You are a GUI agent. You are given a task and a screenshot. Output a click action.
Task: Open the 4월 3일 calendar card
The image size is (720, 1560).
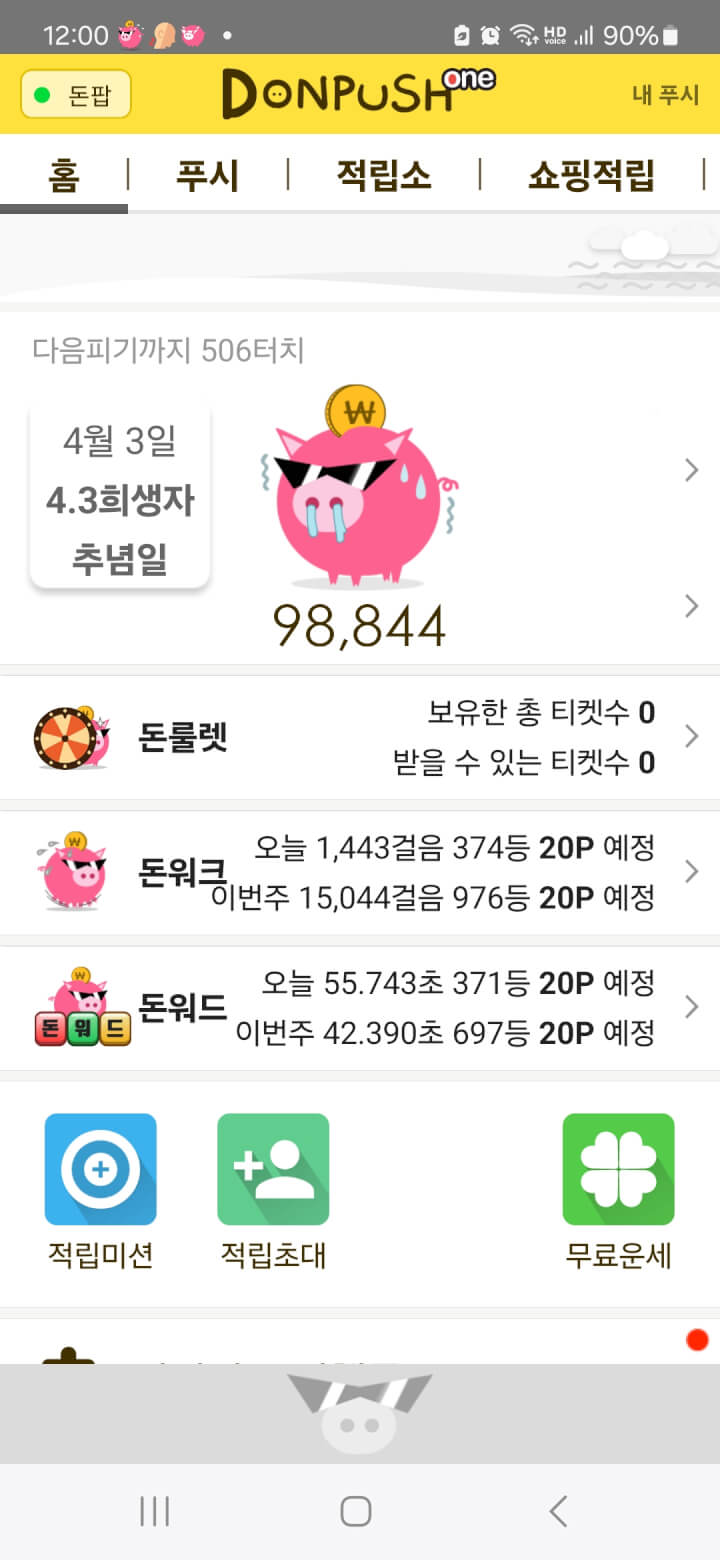[x=120, y=498]
